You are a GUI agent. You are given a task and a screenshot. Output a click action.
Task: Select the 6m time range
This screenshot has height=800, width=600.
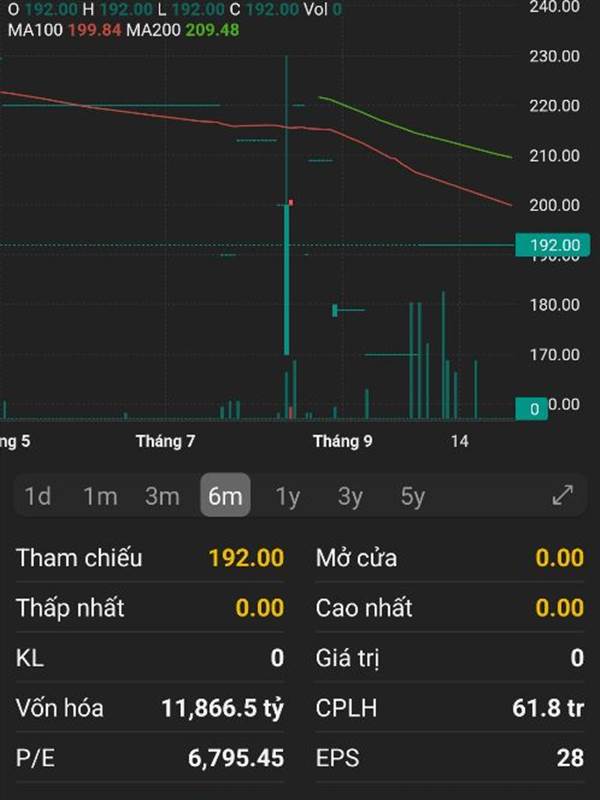225,496
